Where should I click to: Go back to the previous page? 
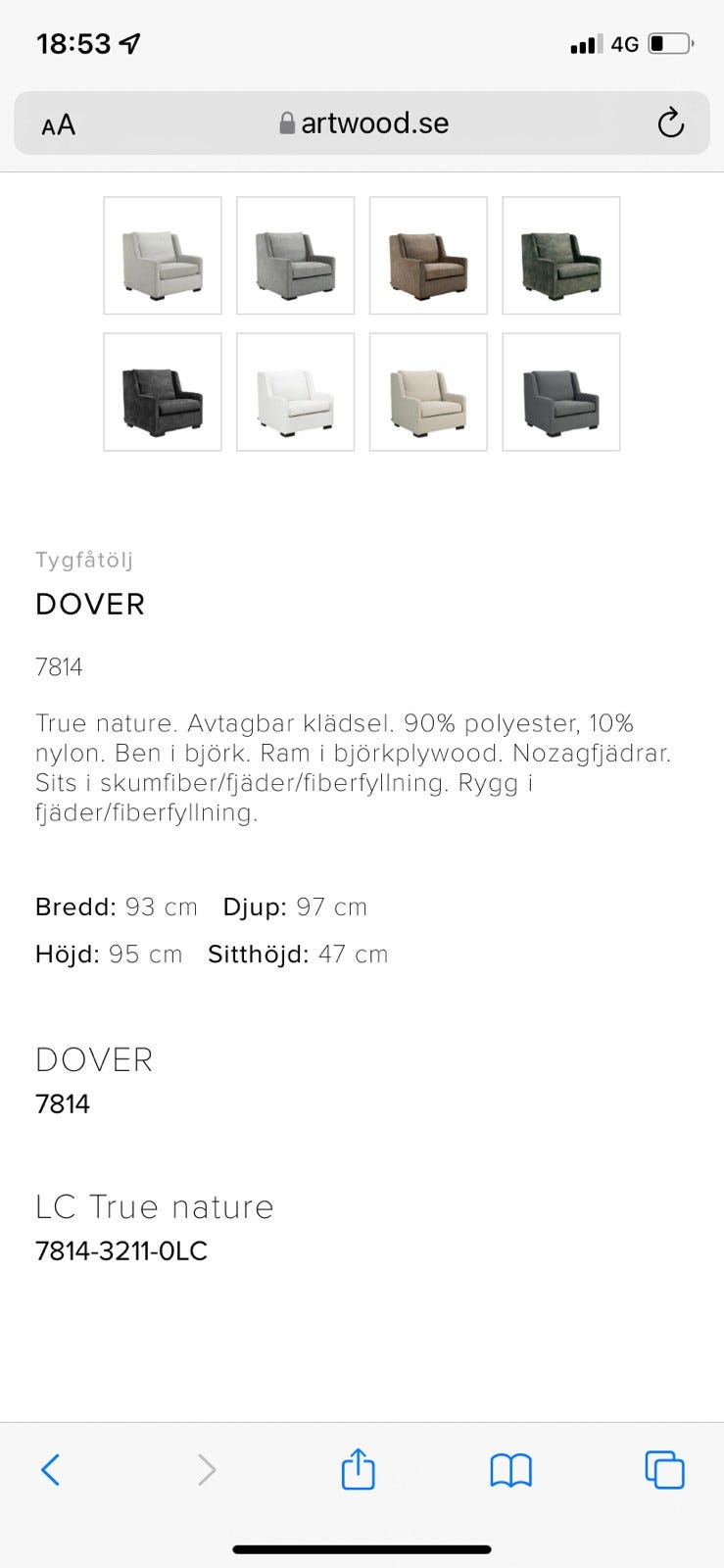[x=51, y=1470]
